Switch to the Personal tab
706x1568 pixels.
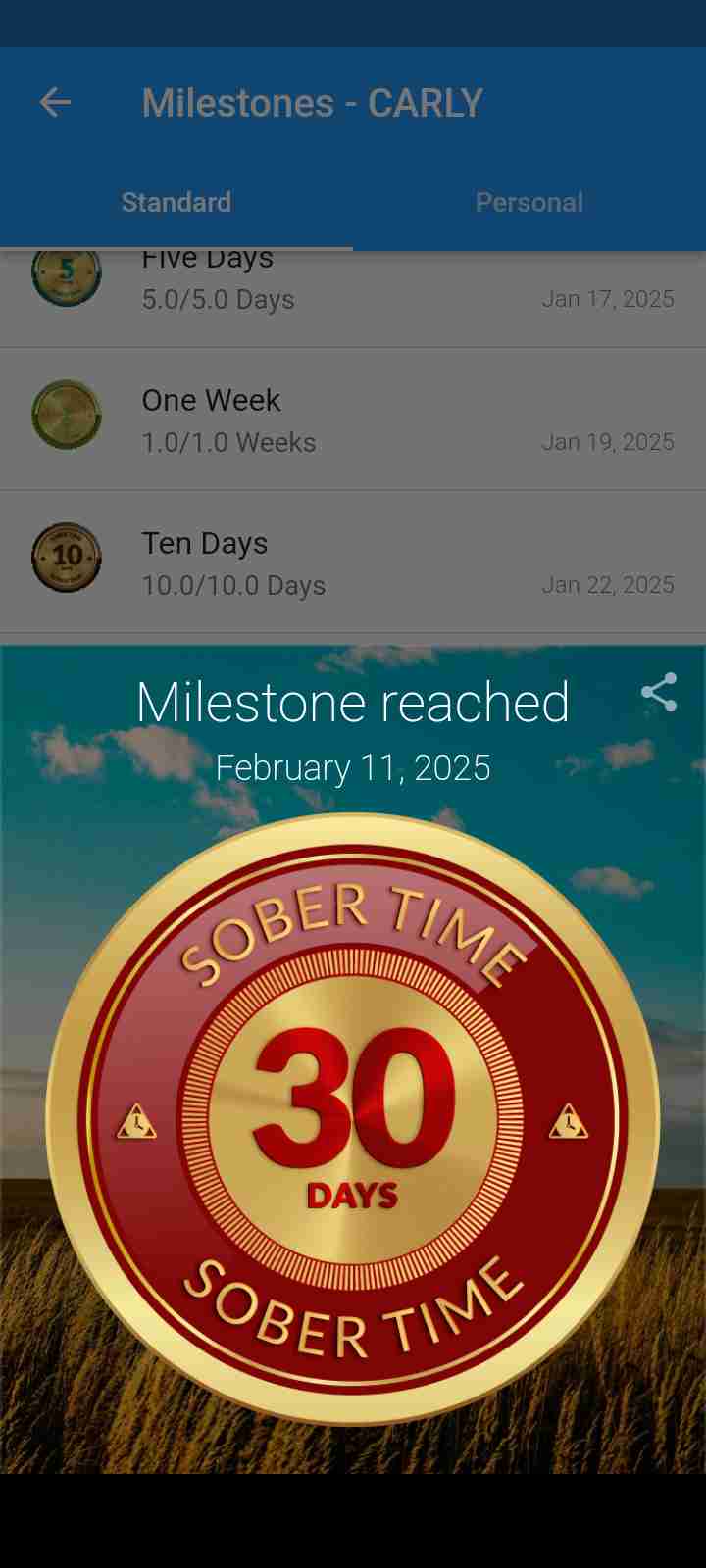(x=529, y=202)
